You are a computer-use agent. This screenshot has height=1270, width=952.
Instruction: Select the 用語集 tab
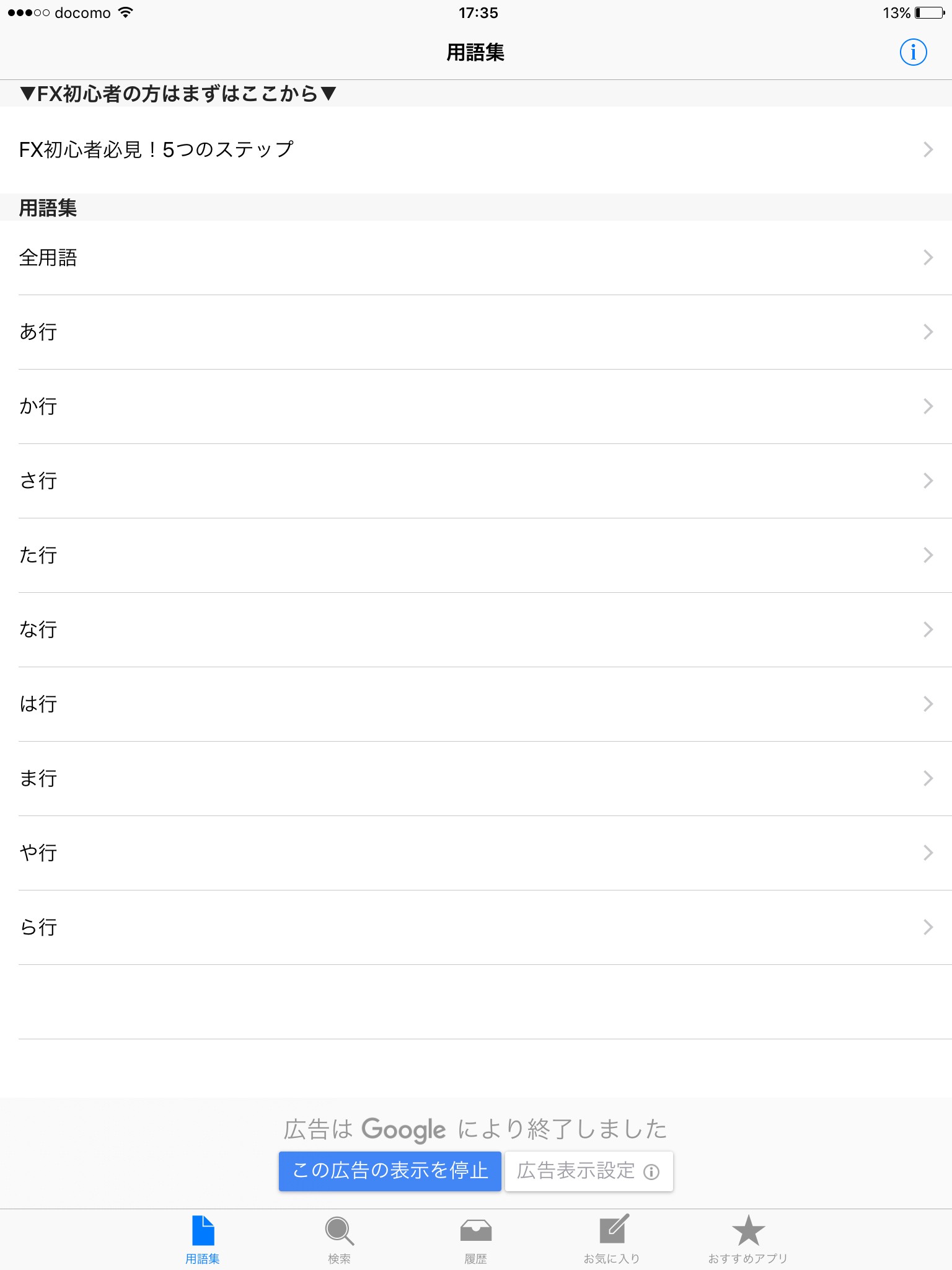pyautogui.click(x=203, y=1239)
